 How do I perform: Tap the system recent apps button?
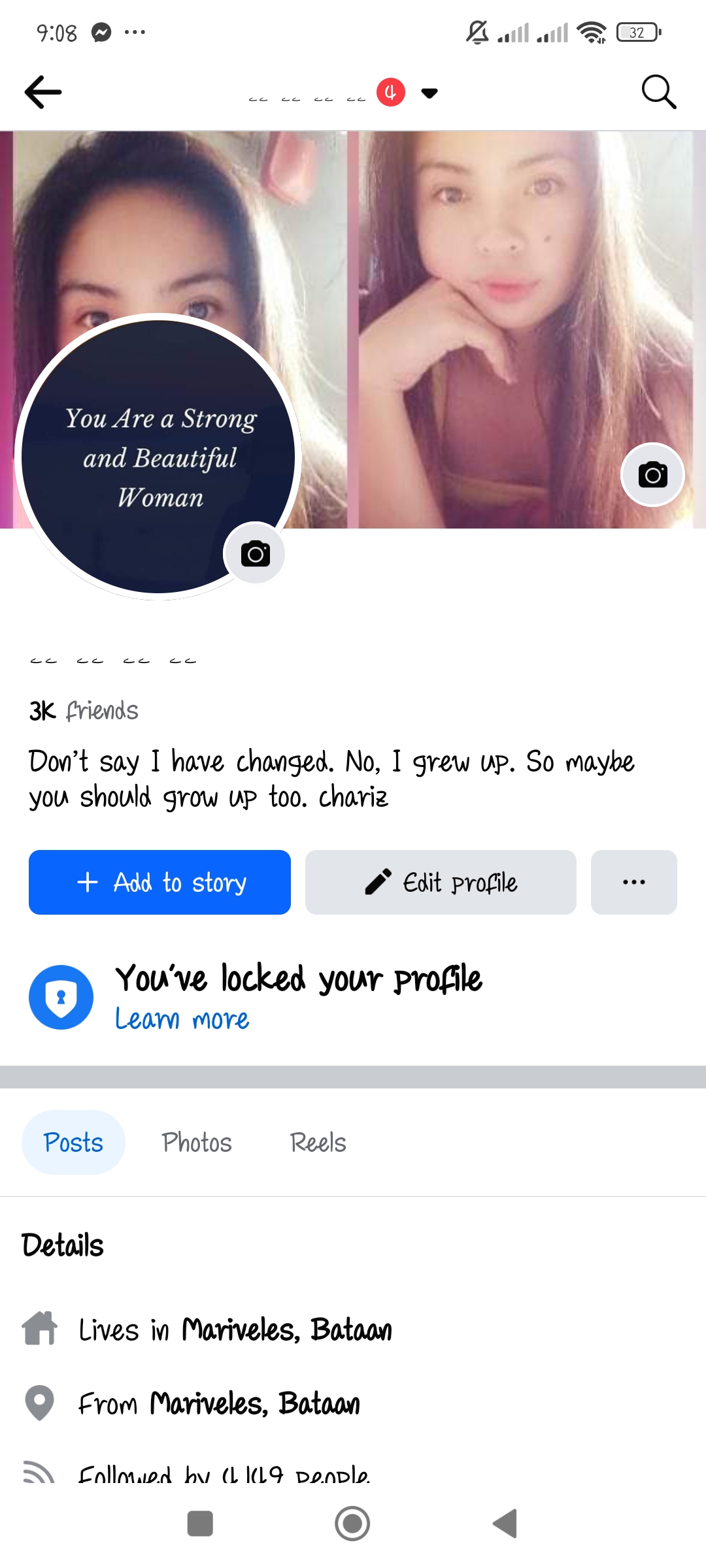tap(200, 1524)
